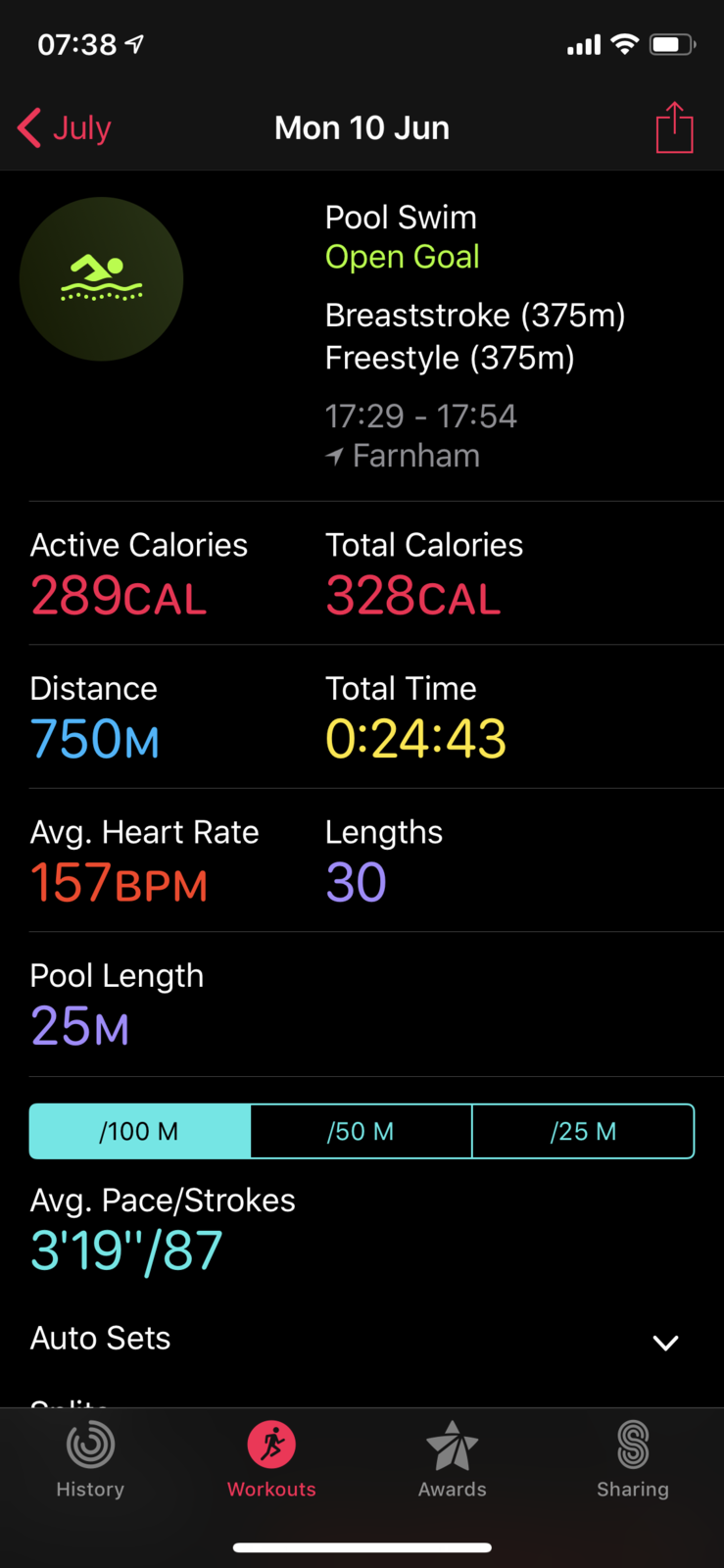Go back to July
Image resolution: width=724 pixels, height=1568 pixels.
click(x=65, y=128)
